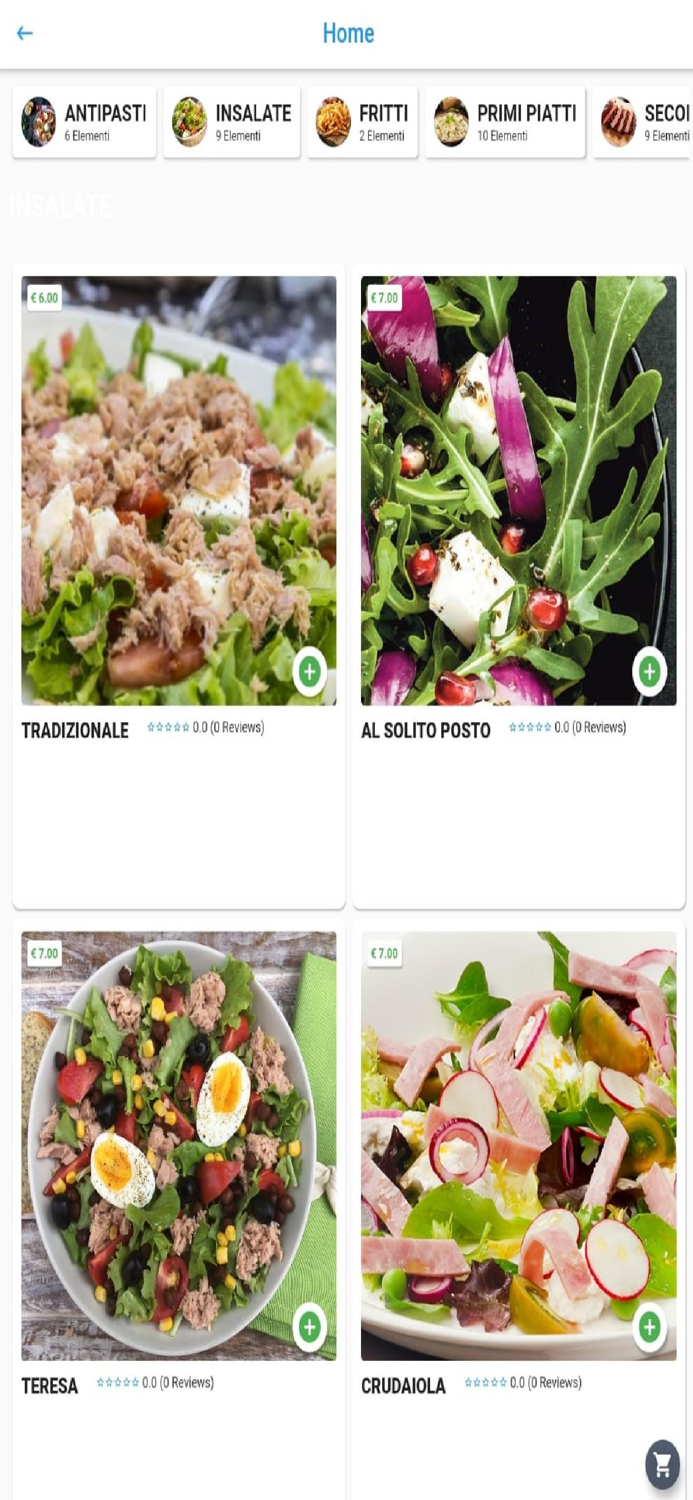Image resolution: width=693 pixels, height=1500 pixels.
Task: Select the Antipasti category
Action: pos(85,122)
